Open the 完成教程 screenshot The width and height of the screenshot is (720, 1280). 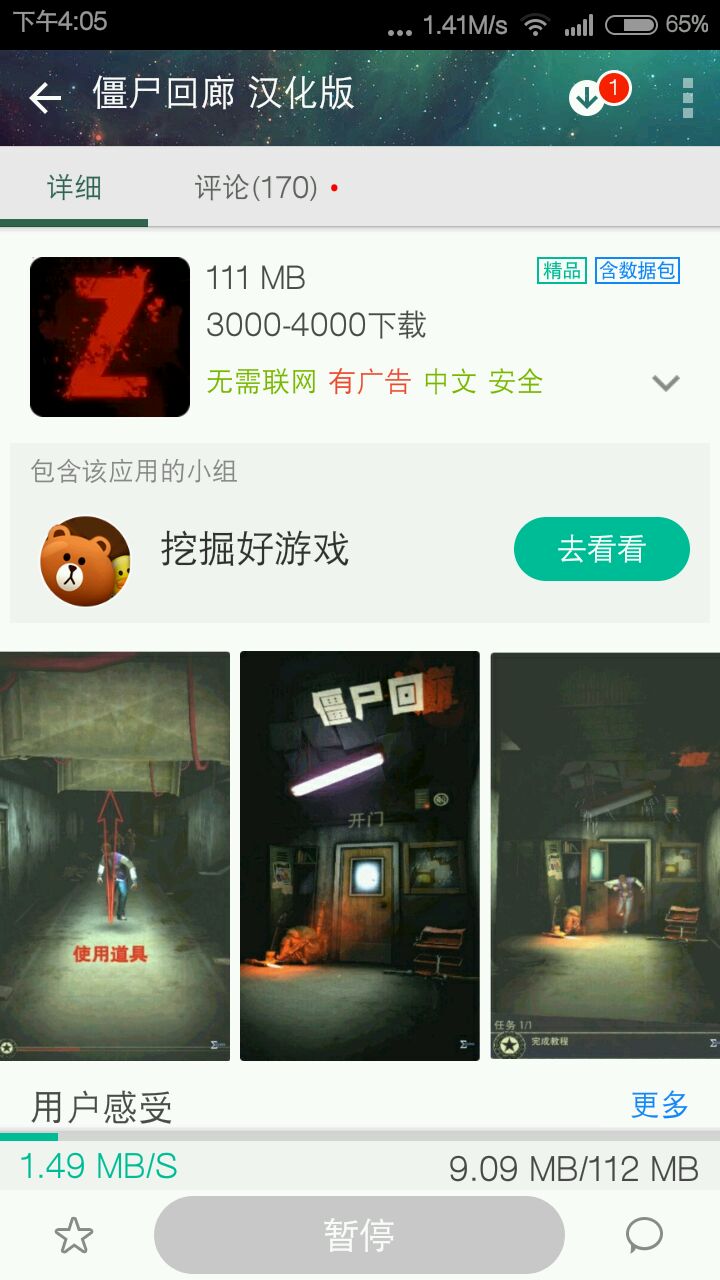tap(605, 856)
